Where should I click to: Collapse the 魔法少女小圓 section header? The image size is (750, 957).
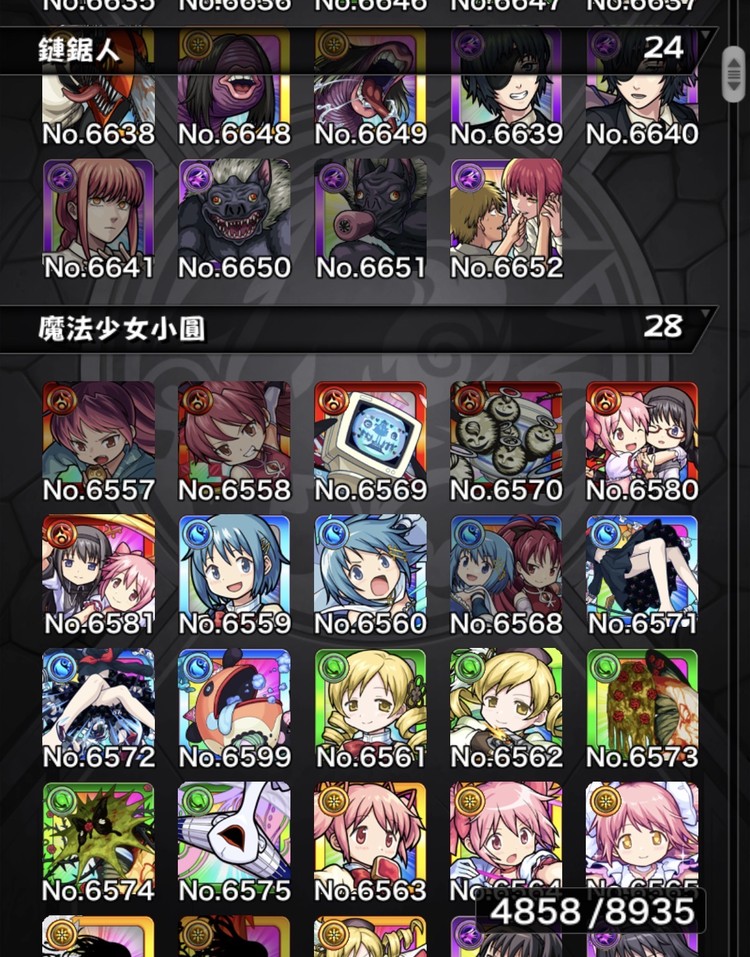360,328
